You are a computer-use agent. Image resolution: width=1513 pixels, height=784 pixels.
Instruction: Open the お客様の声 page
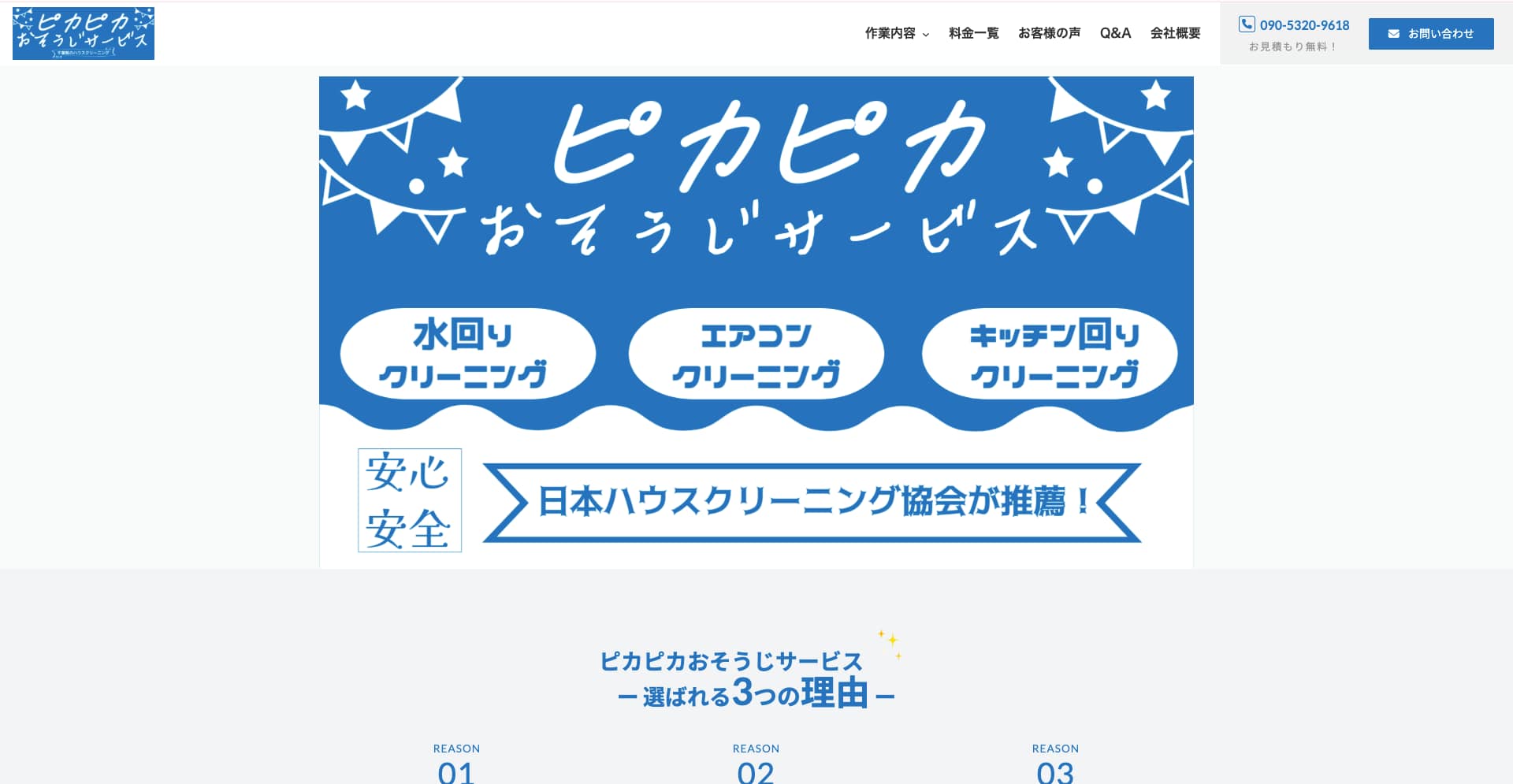tap(1049, 33)
